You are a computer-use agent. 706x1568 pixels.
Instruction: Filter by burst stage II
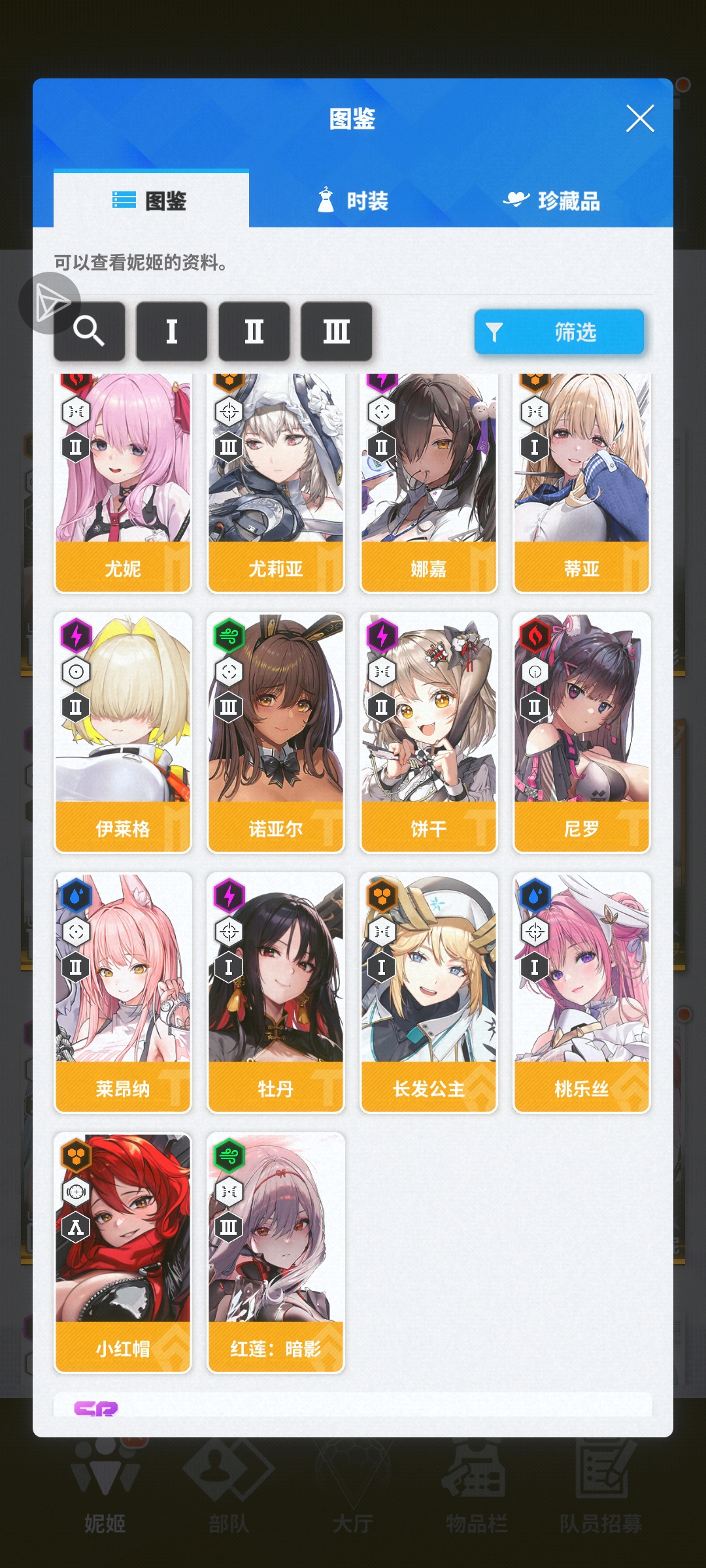[x=254, y=331]
